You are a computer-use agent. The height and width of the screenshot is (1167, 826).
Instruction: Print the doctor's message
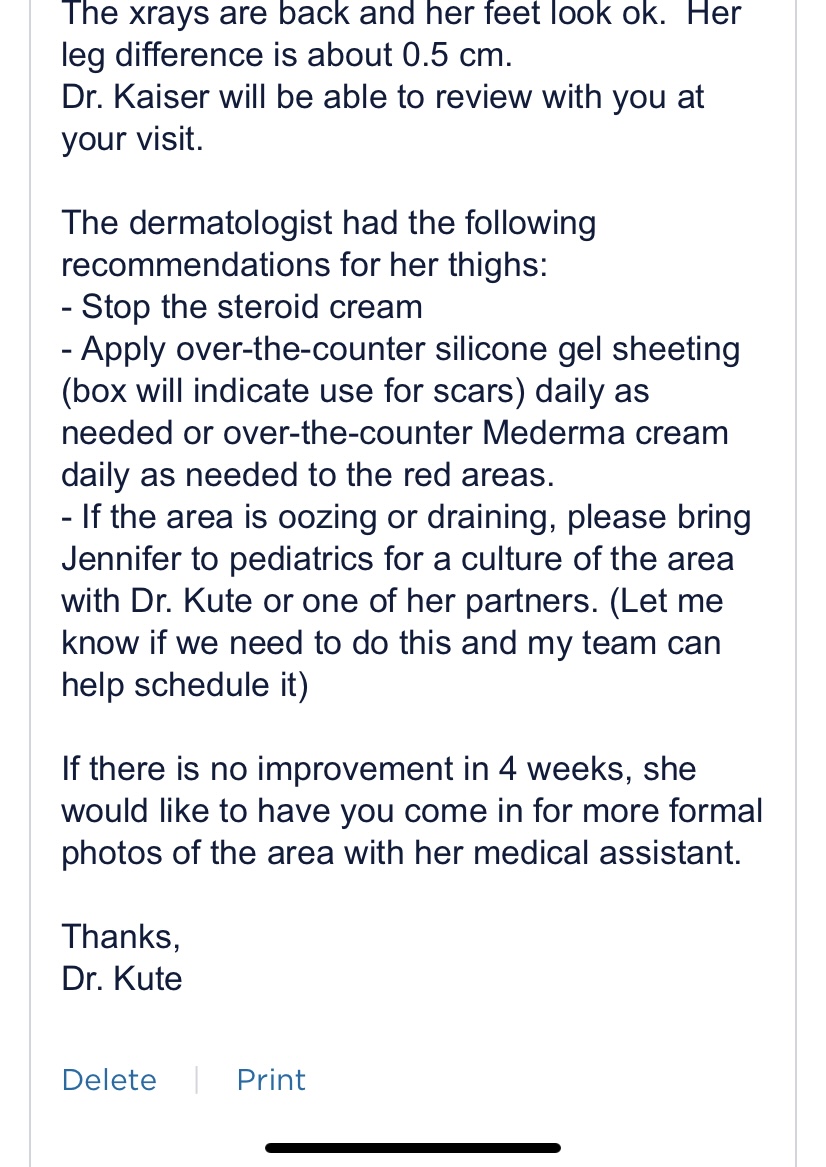271,1080
